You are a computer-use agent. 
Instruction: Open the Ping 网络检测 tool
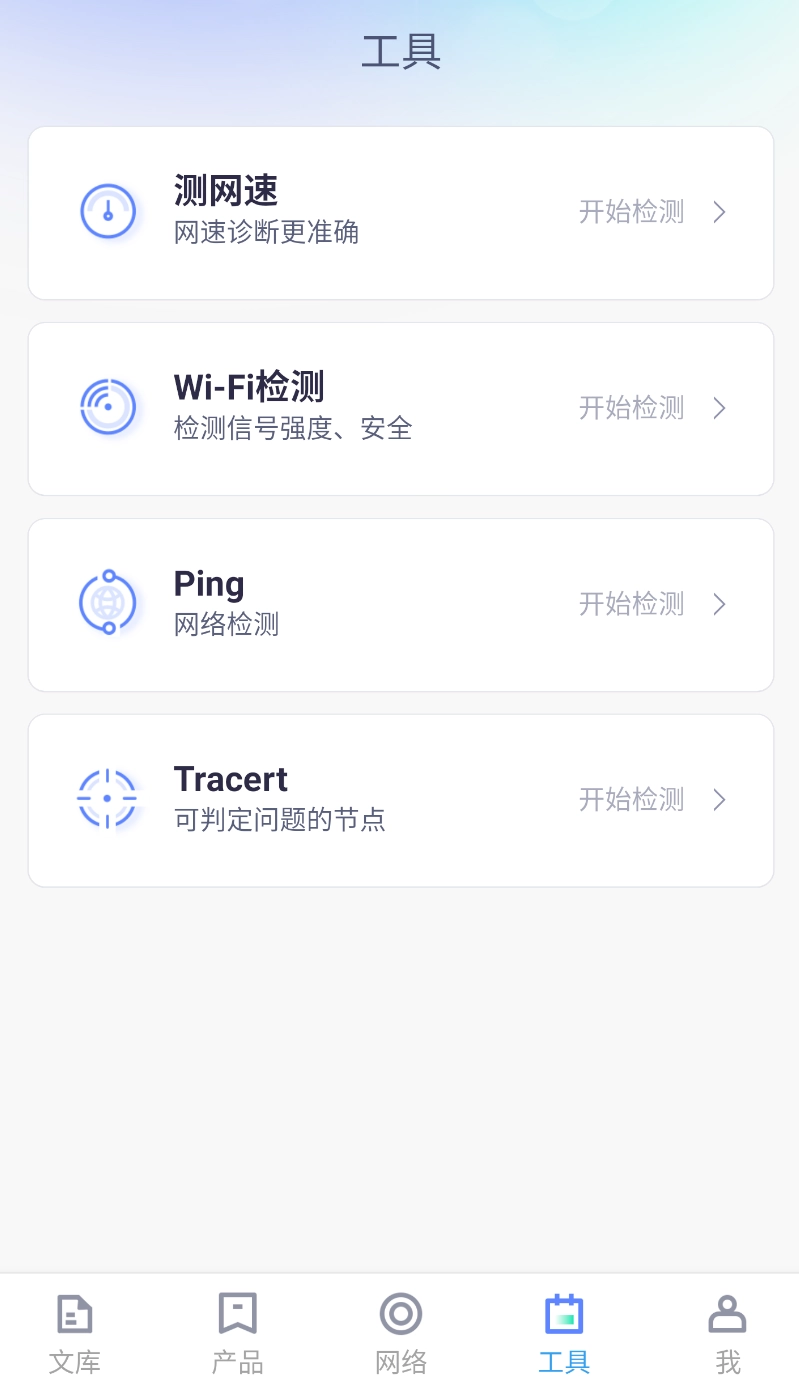[x=400, y=605]
